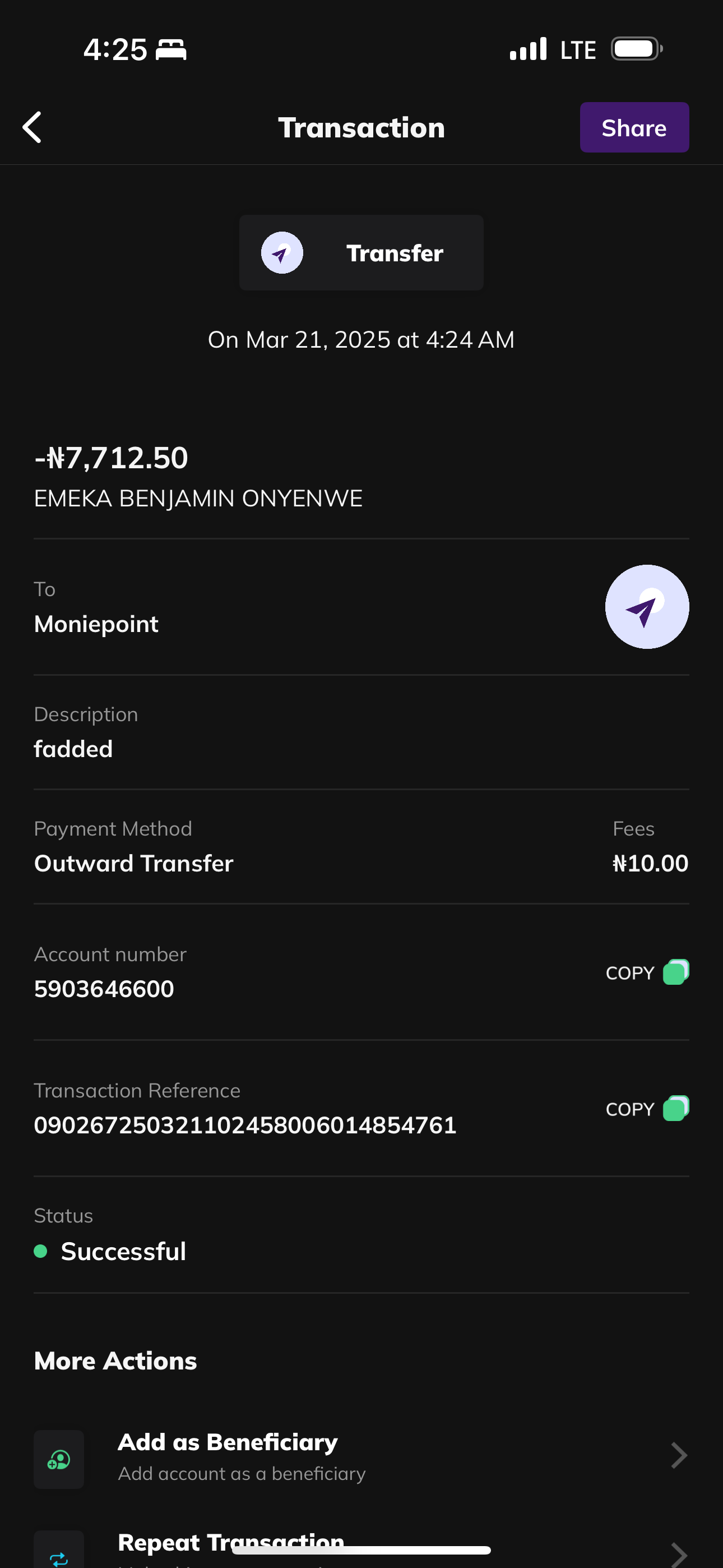Screen dimensions: 723x1568
Task: Copy the transaction reference
Action: click(x=646, y=1109)
